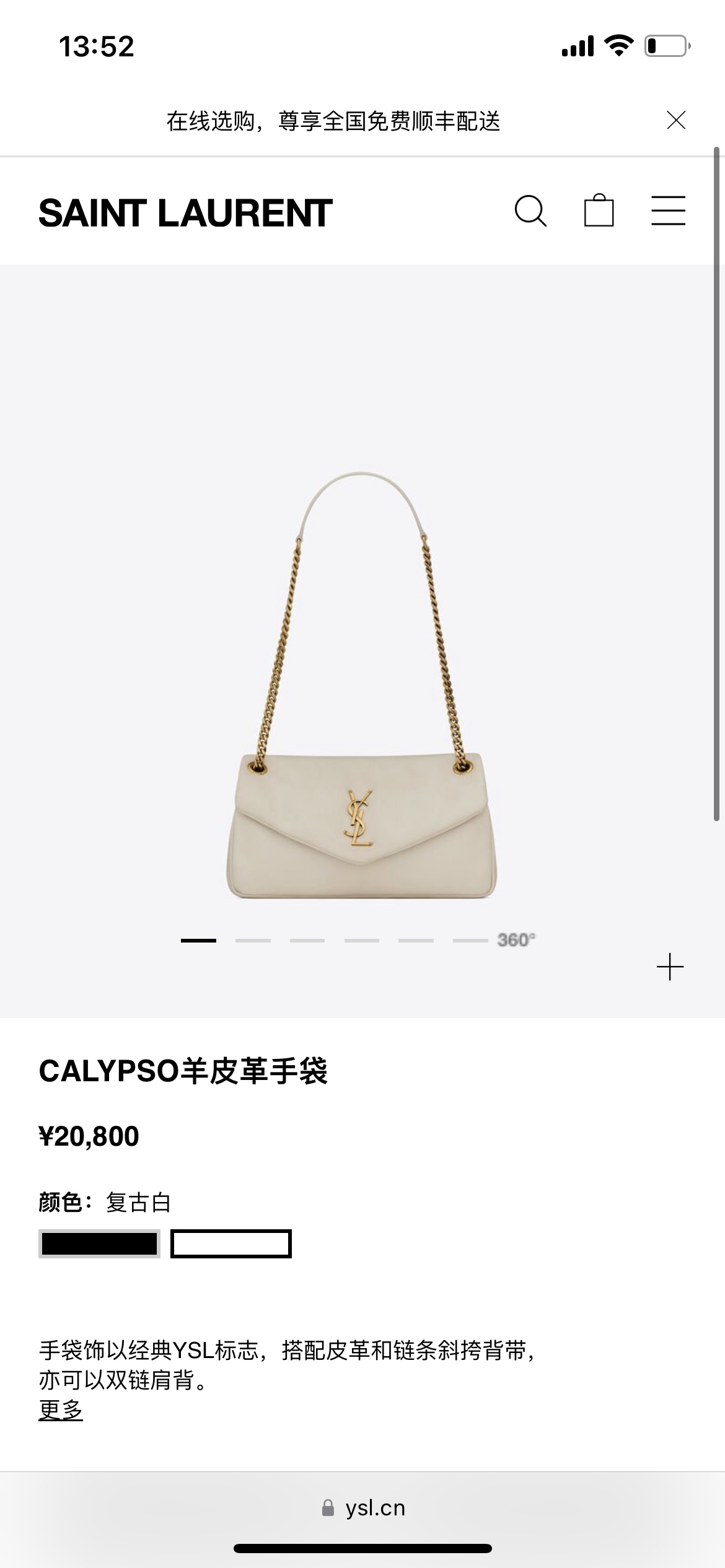Image resolution: width=725 pixels, height=1568 pixels.
Task: Tap the Saint Laurent logo to go home
Action: click(x=185, y=213)
